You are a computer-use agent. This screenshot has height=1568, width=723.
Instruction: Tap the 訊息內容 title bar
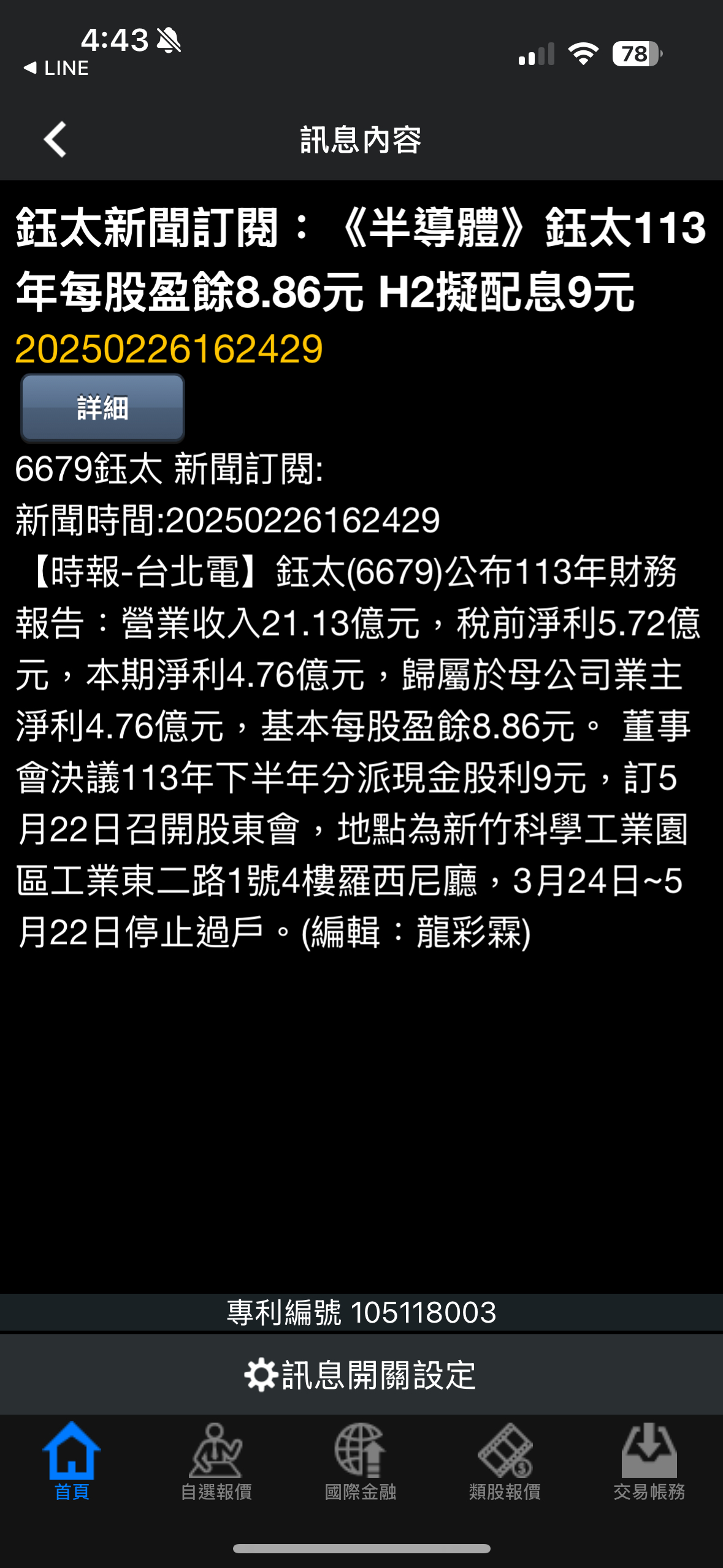(361, 140)
